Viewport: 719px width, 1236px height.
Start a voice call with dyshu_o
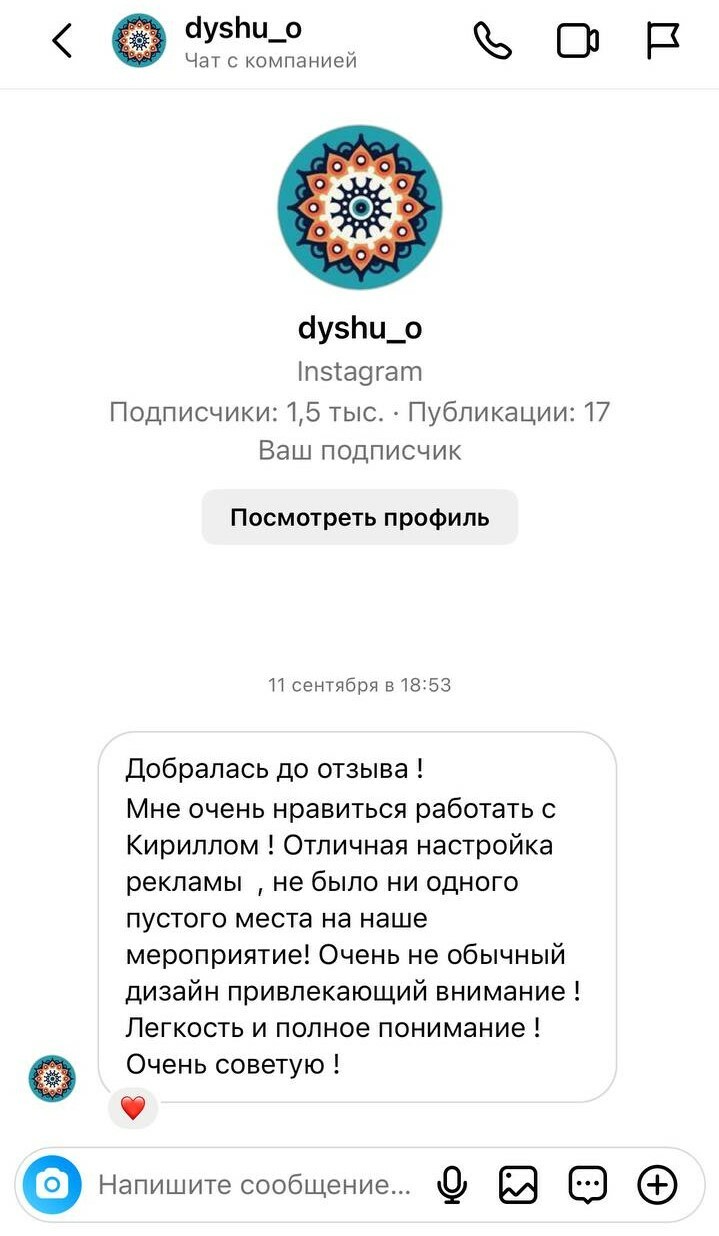coord(492,41)
